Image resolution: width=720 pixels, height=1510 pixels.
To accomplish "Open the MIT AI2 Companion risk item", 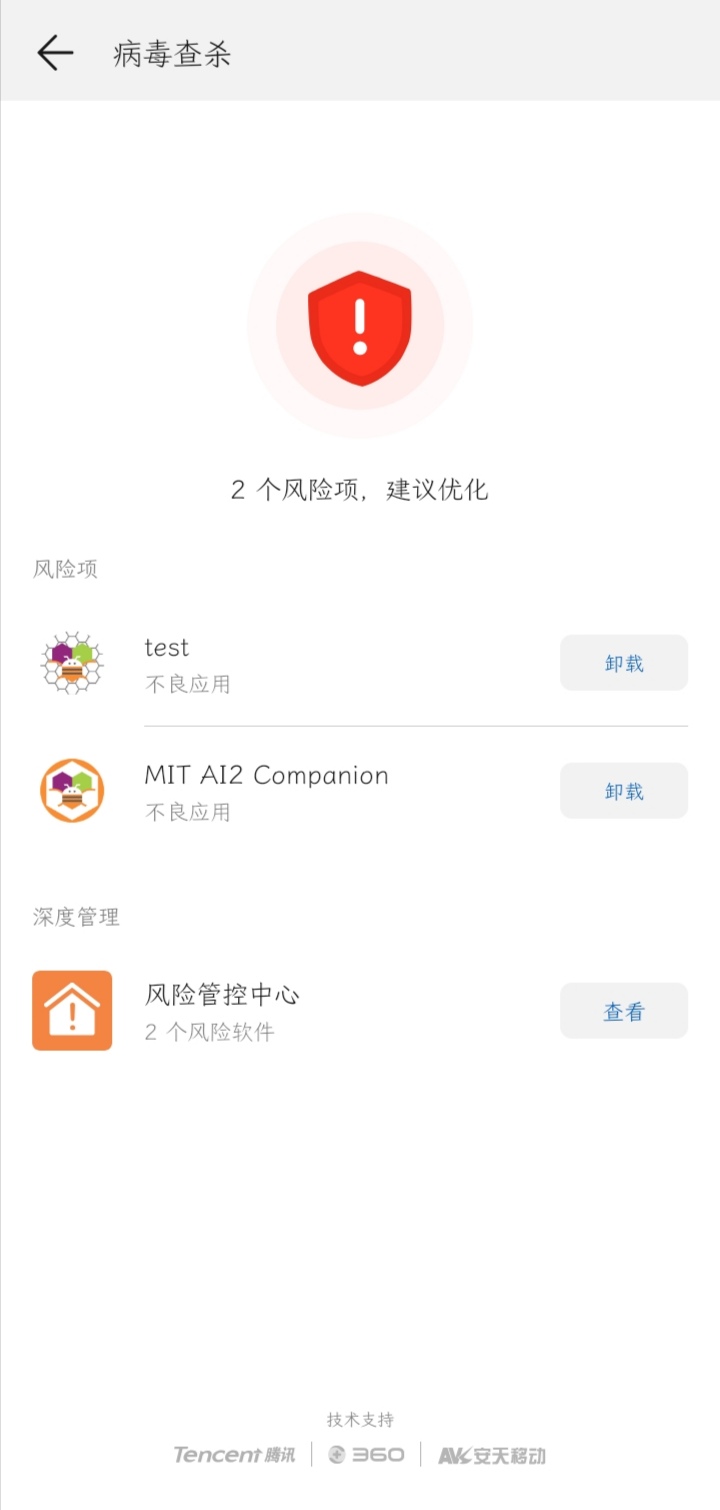I will point(300,791).
